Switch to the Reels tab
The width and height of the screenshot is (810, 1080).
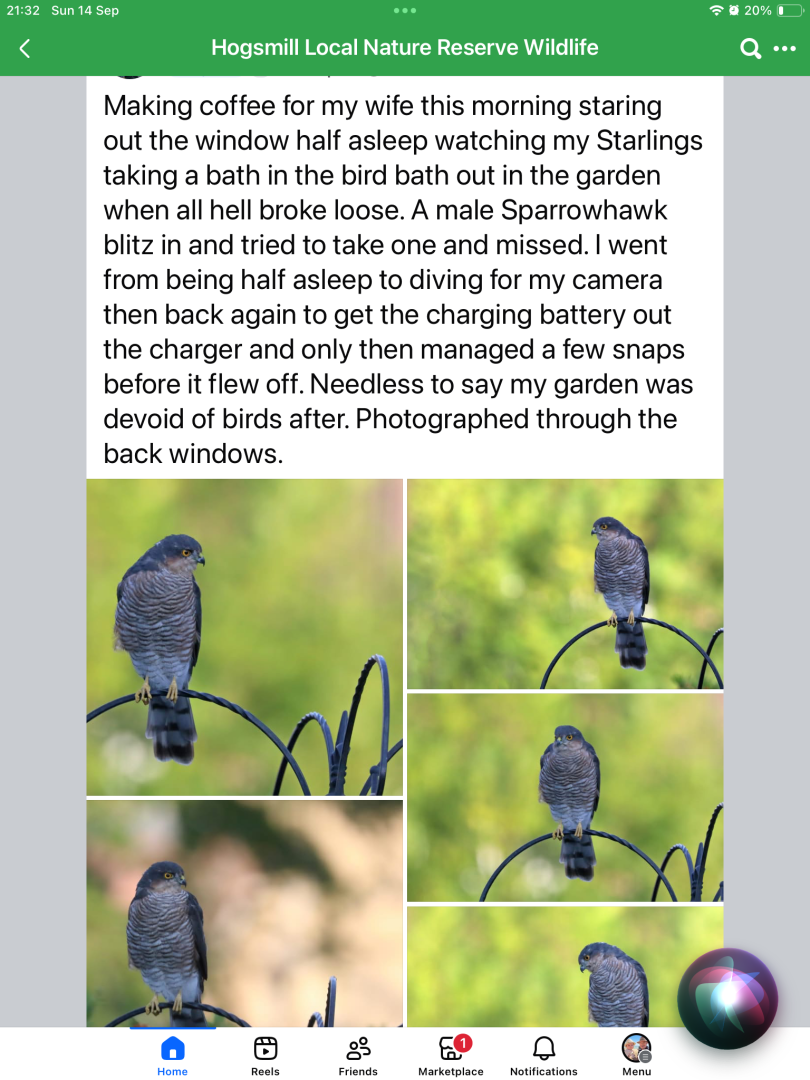pos(265,1054)
